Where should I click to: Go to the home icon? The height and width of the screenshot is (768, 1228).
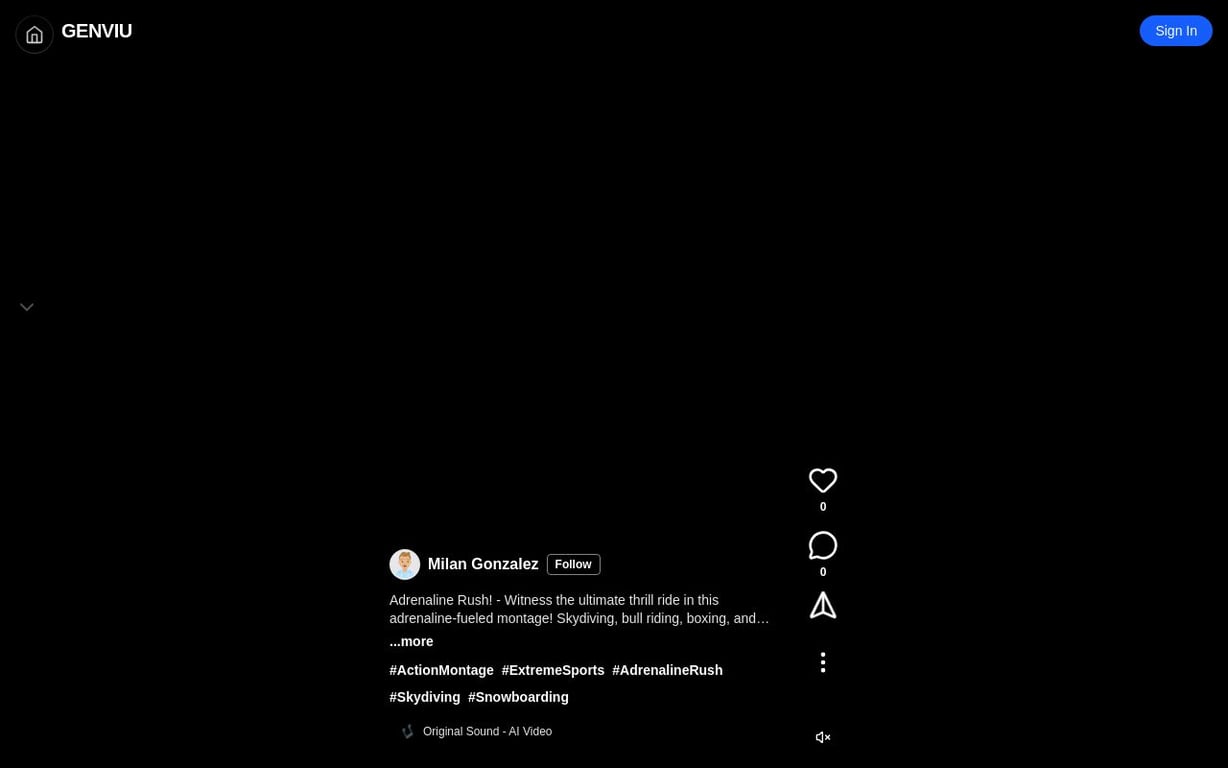pyautogui.click(x=34, y=35)
